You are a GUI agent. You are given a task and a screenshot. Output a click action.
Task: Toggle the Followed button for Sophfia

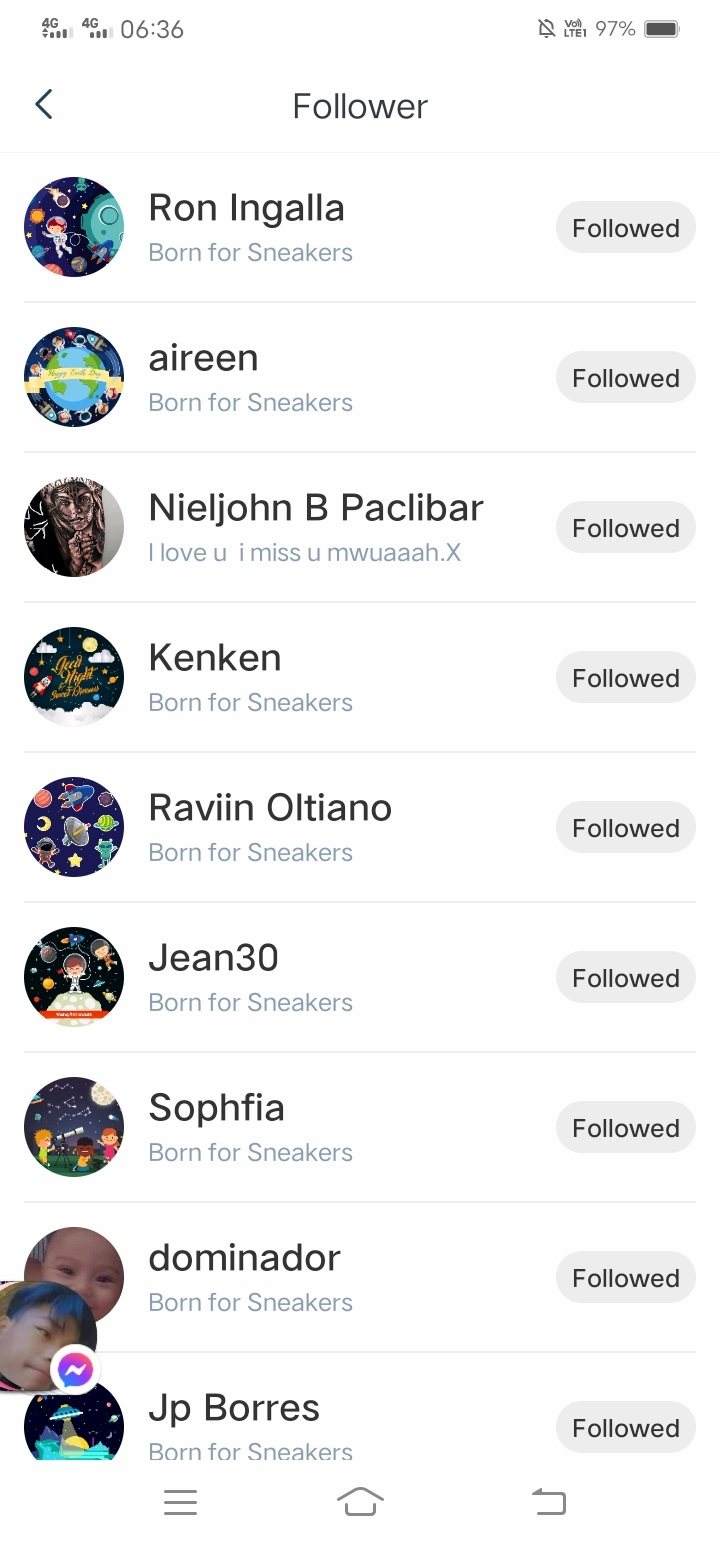[x=625, y=1128]
